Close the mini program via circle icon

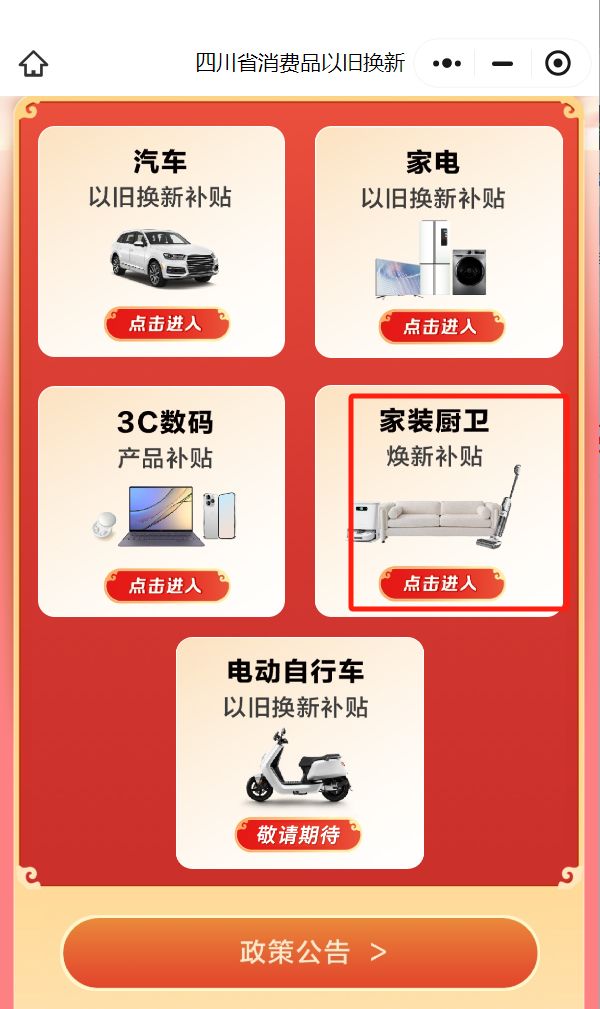click(557, 64)
